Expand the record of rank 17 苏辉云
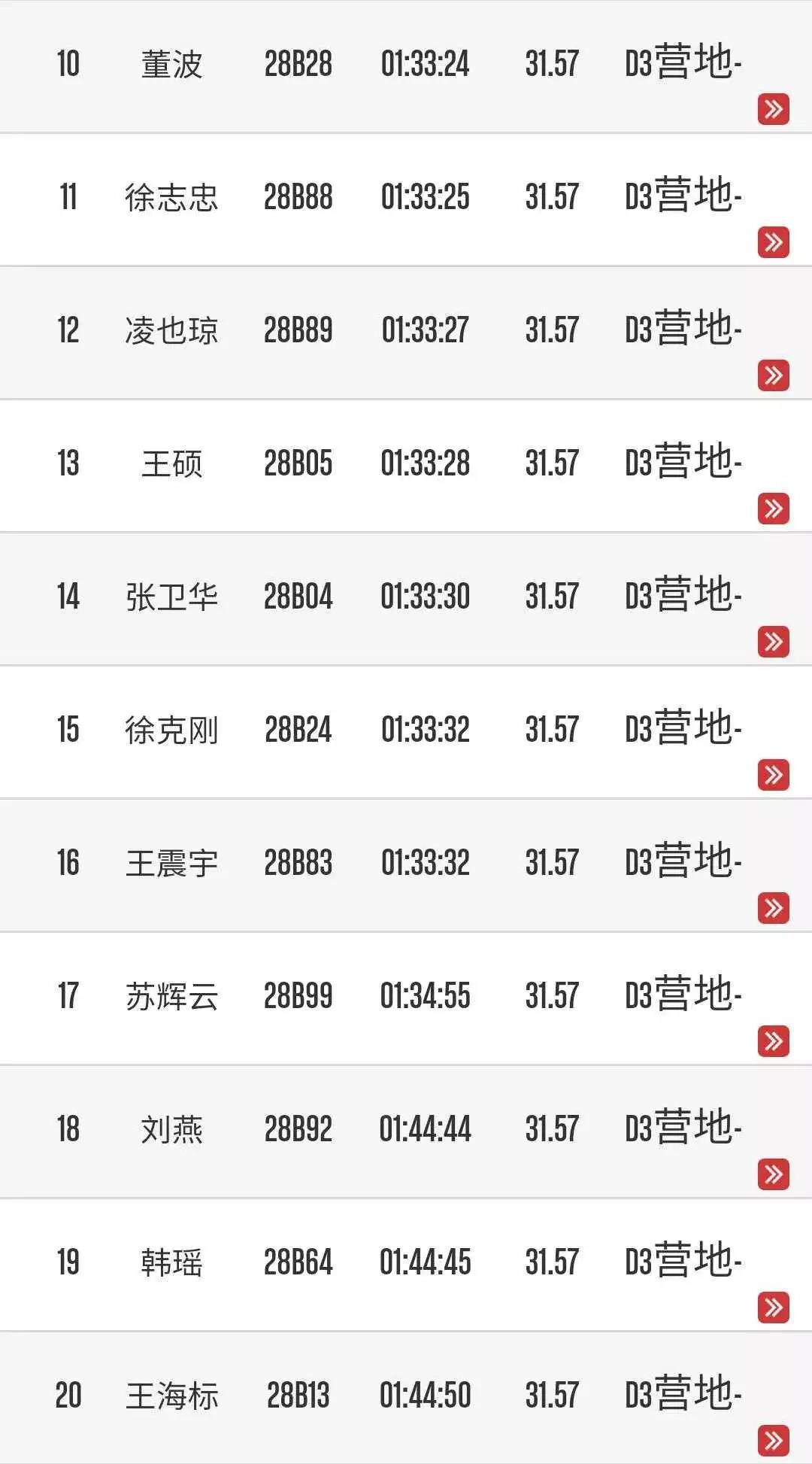This screenshot has height=1464, width=812. pyautogui.click(x=773, y=1041)
